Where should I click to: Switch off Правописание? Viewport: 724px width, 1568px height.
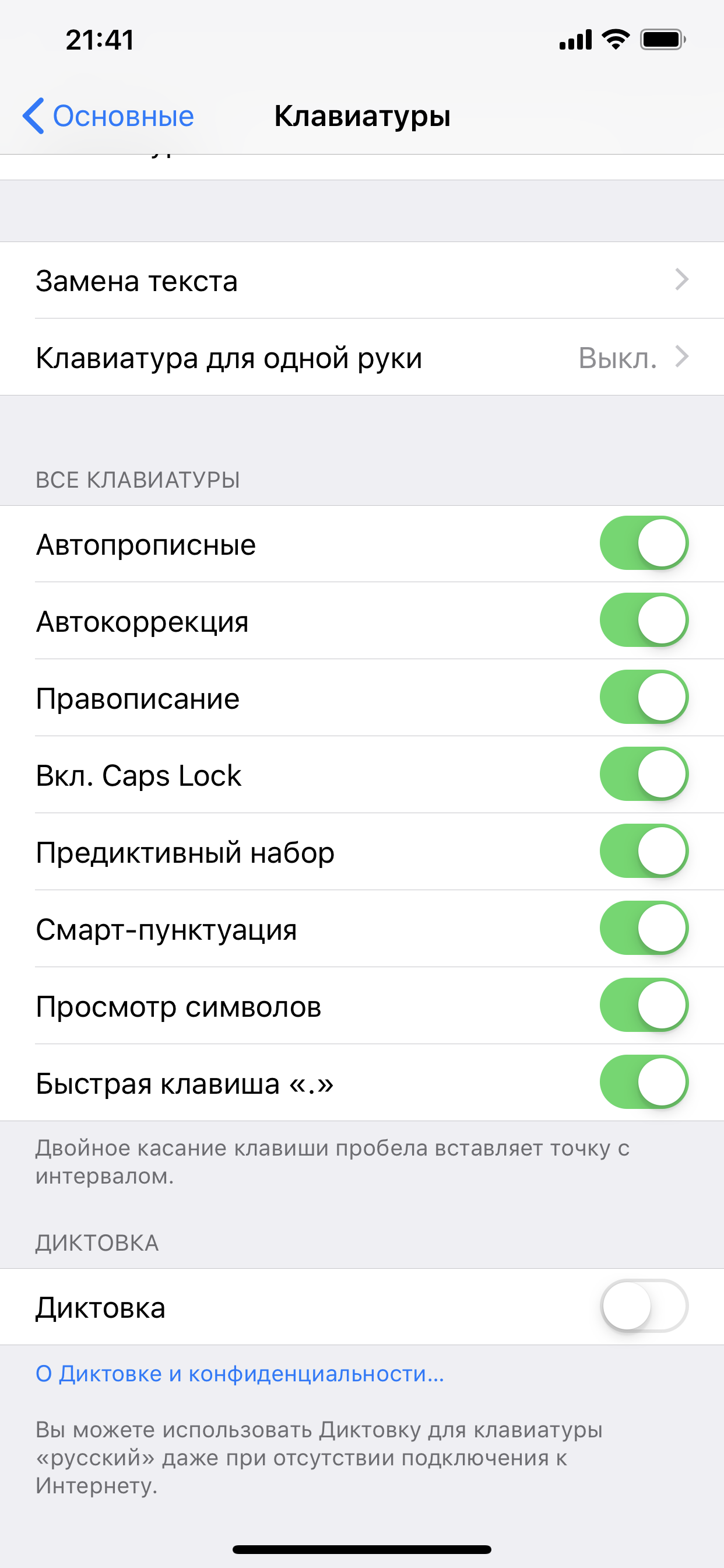pos(644,697)
